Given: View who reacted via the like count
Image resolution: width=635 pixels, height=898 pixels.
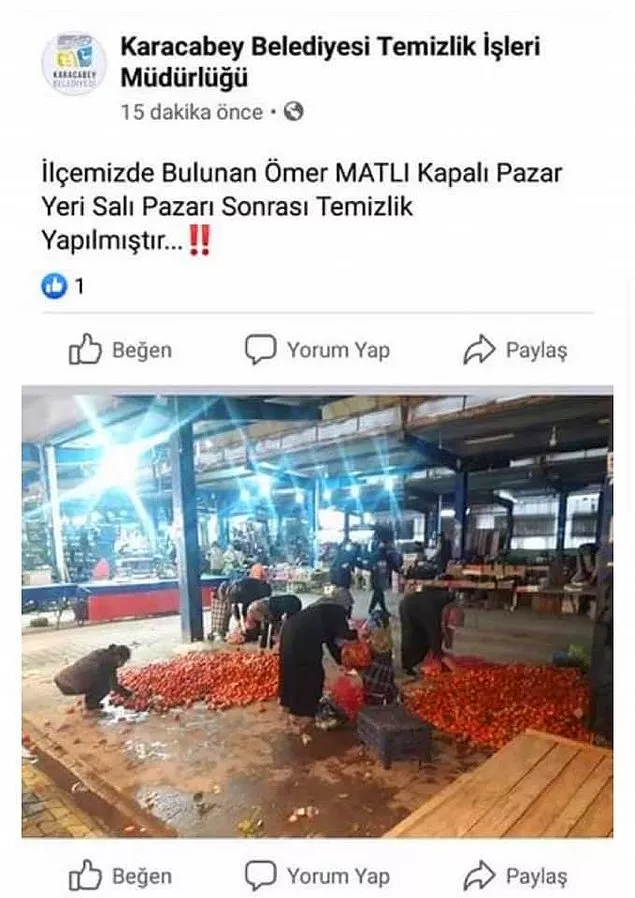Looking at the screenshot, I should (63, 287).
